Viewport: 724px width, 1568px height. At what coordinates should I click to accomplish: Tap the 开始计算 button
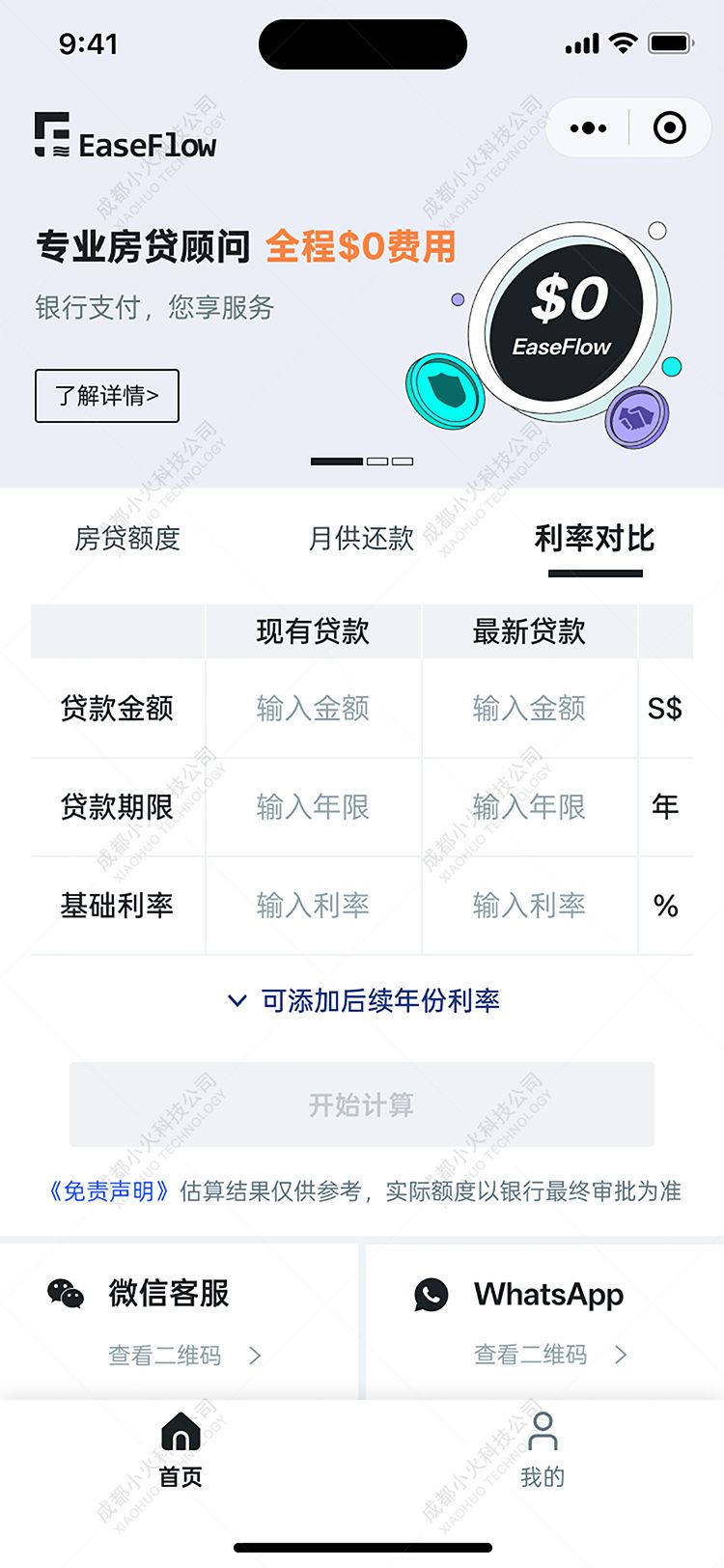362,1105
